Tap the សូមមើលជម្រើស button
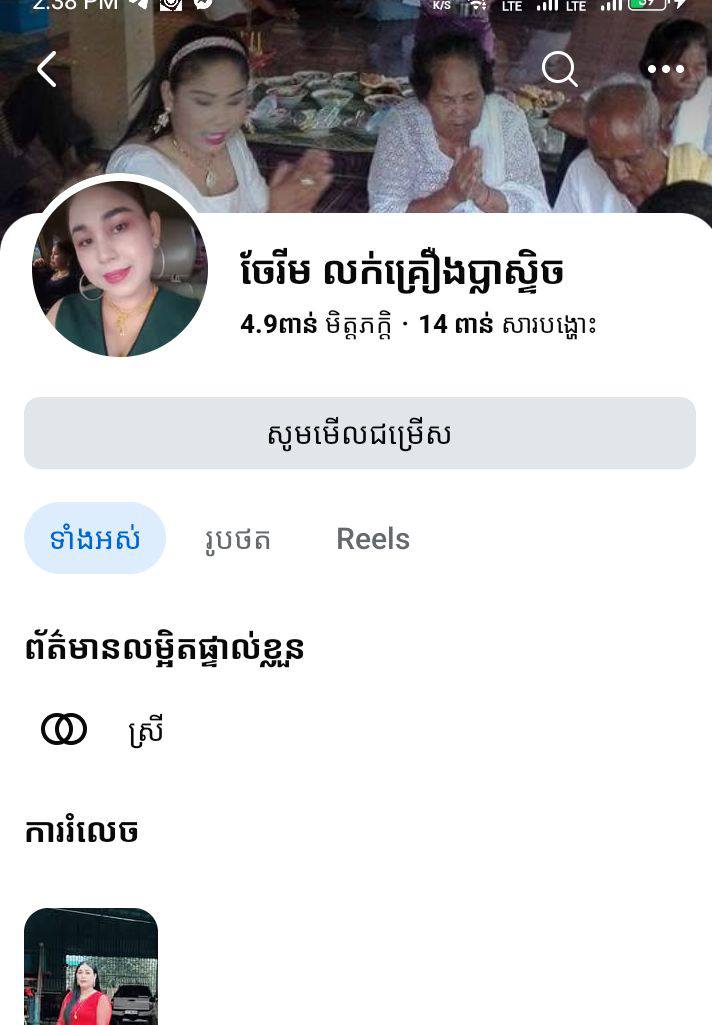 pyautogui.click(x=359, y=433)
